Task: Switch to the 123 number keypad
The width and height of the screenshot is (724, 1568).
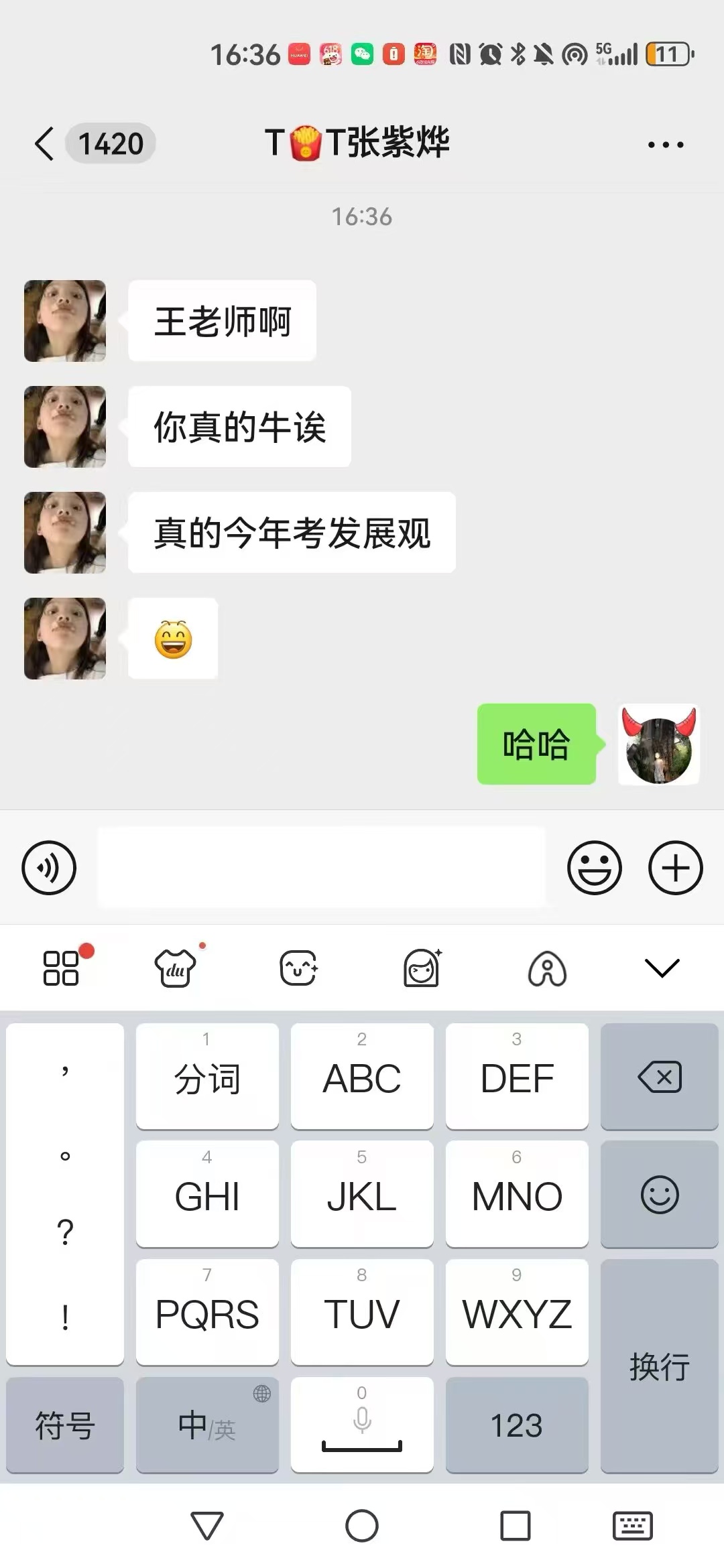Action: coord(517,1425)
